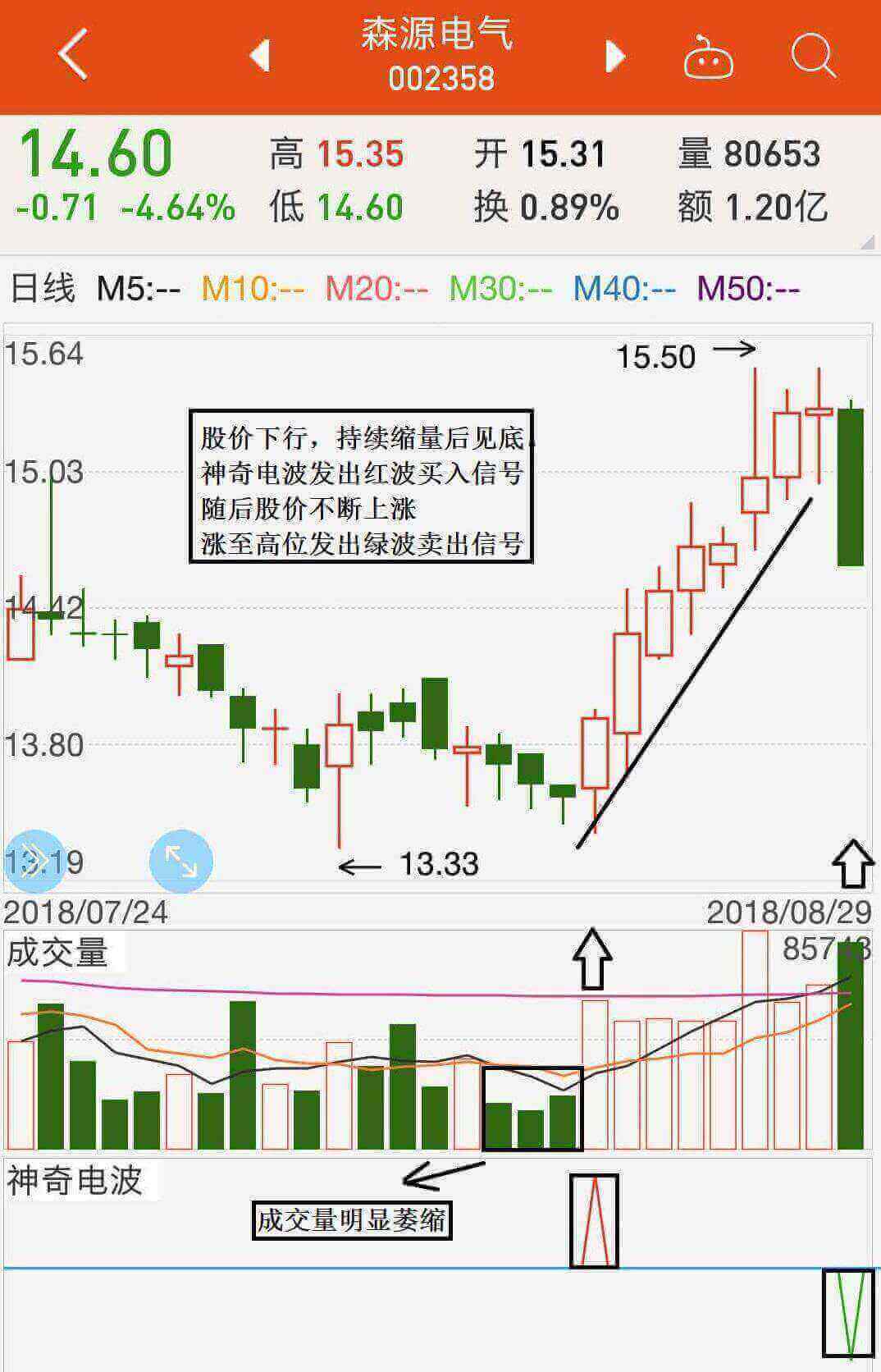Go back using the header arrow
This screenshot has width=881, height=1372.
[72, 54]
